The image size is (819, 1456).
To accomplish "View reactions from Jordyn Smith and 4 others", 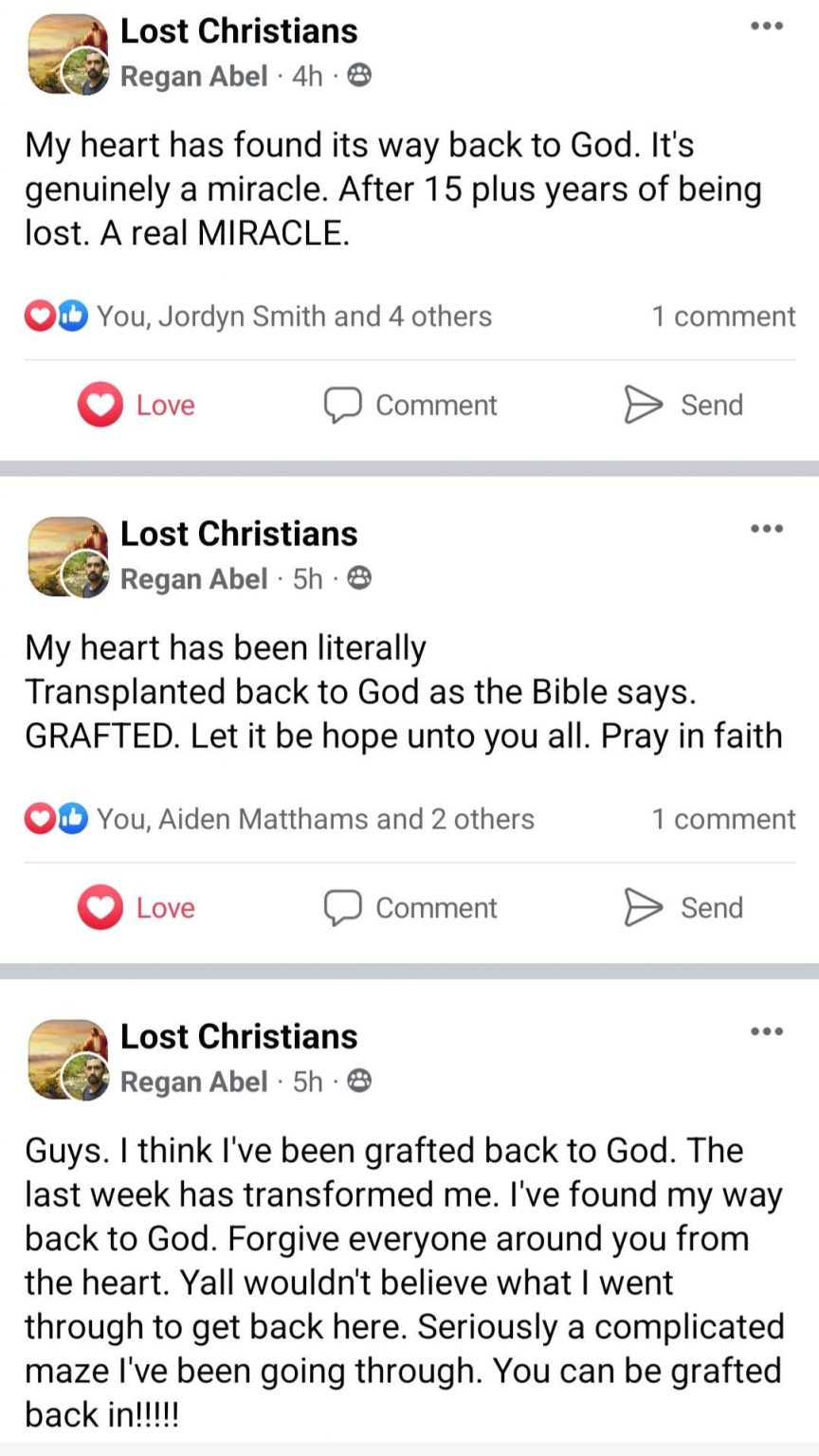I will (294, 317).
